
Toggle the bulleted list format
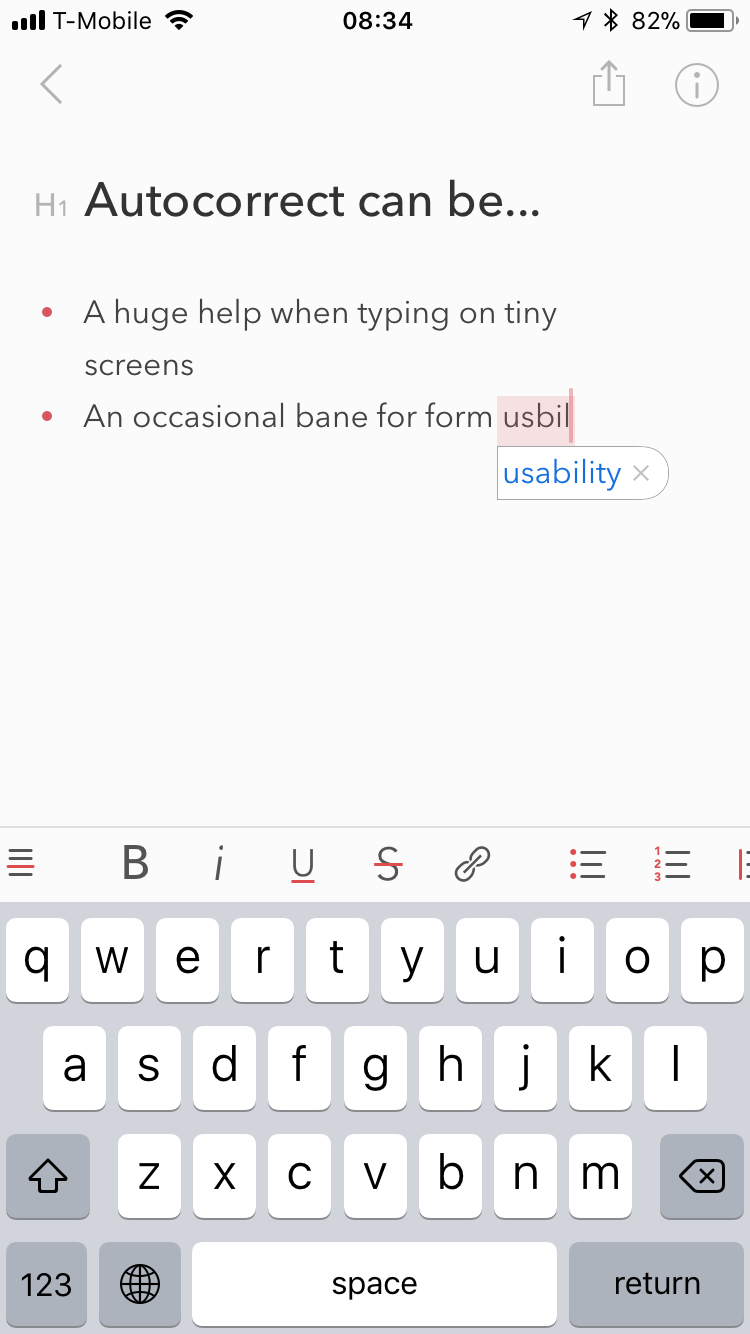tap(588, 863)
